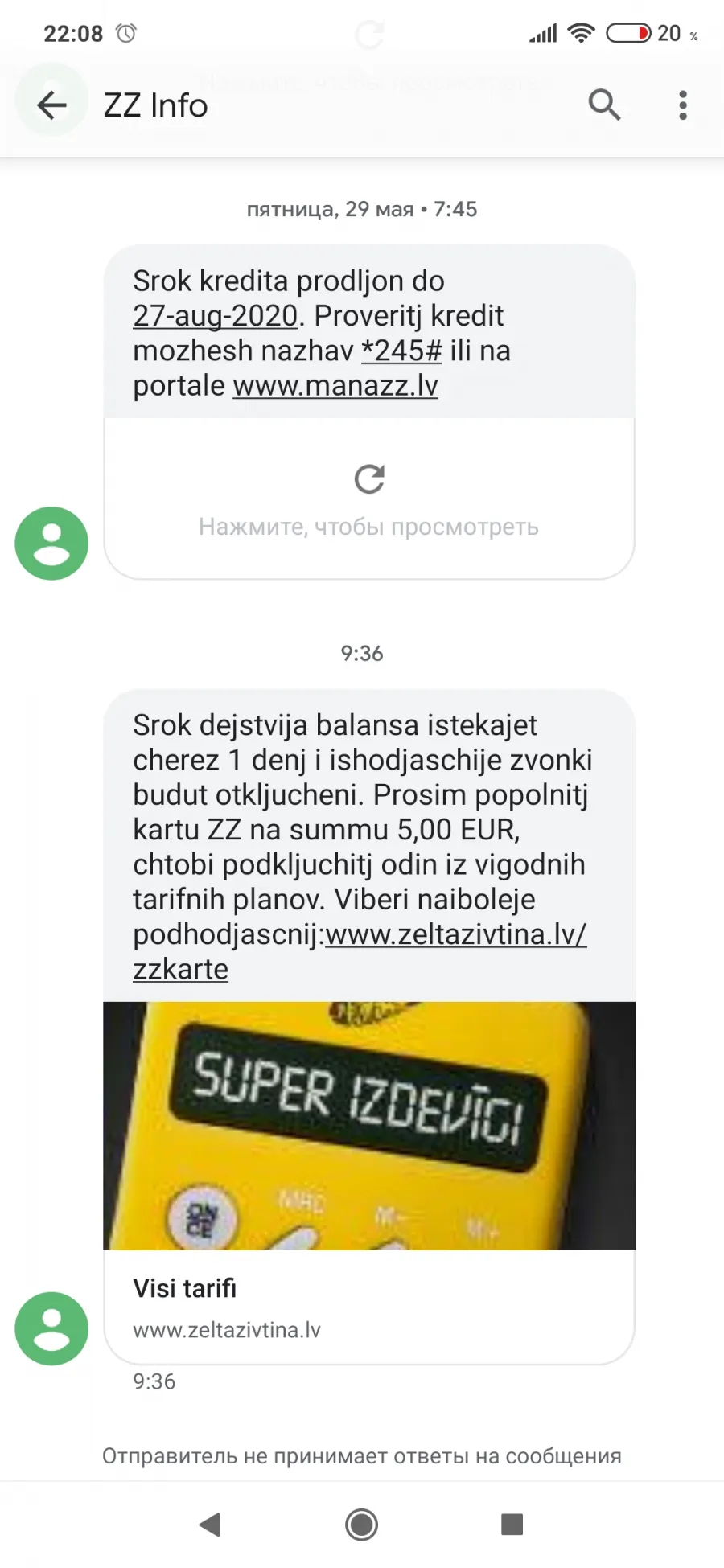Search within this conversation
Viewport: 724px width, 1568px height.
click(604, 105)
